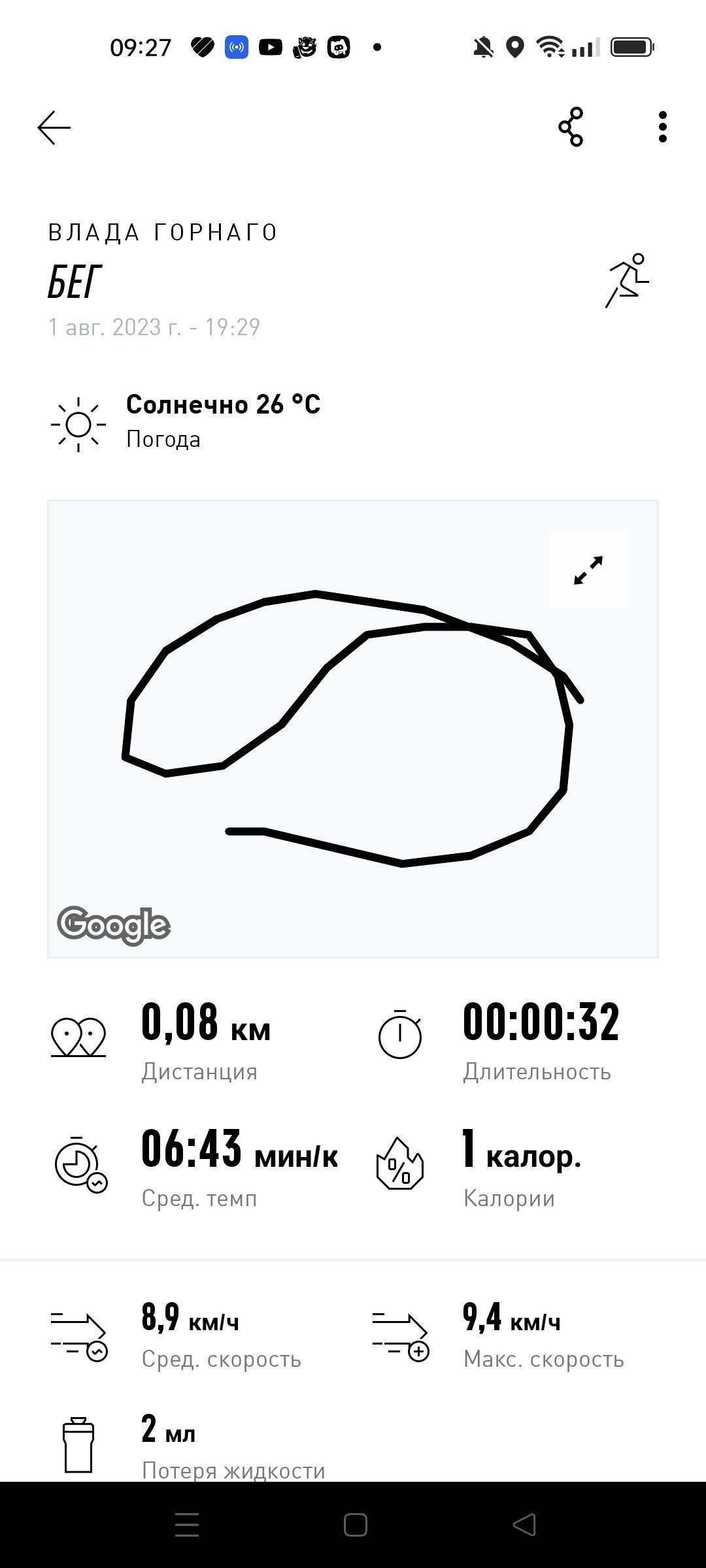This screenshot has width=706, height=1568.
Task: Expand the route map to fullscreen
Action: click(x=588, y=570)
